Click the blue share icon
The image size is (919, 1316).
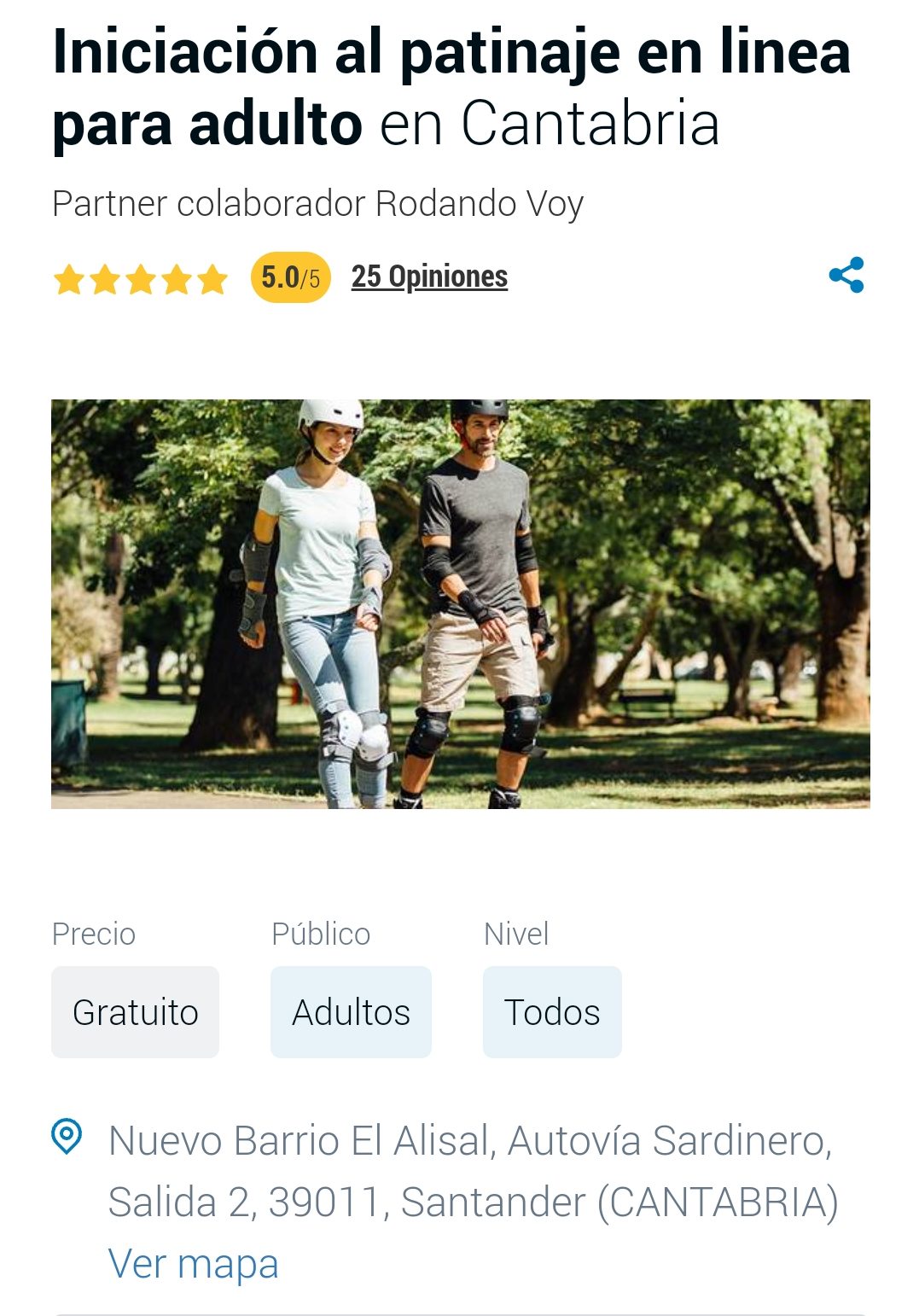tap(845, 276)
